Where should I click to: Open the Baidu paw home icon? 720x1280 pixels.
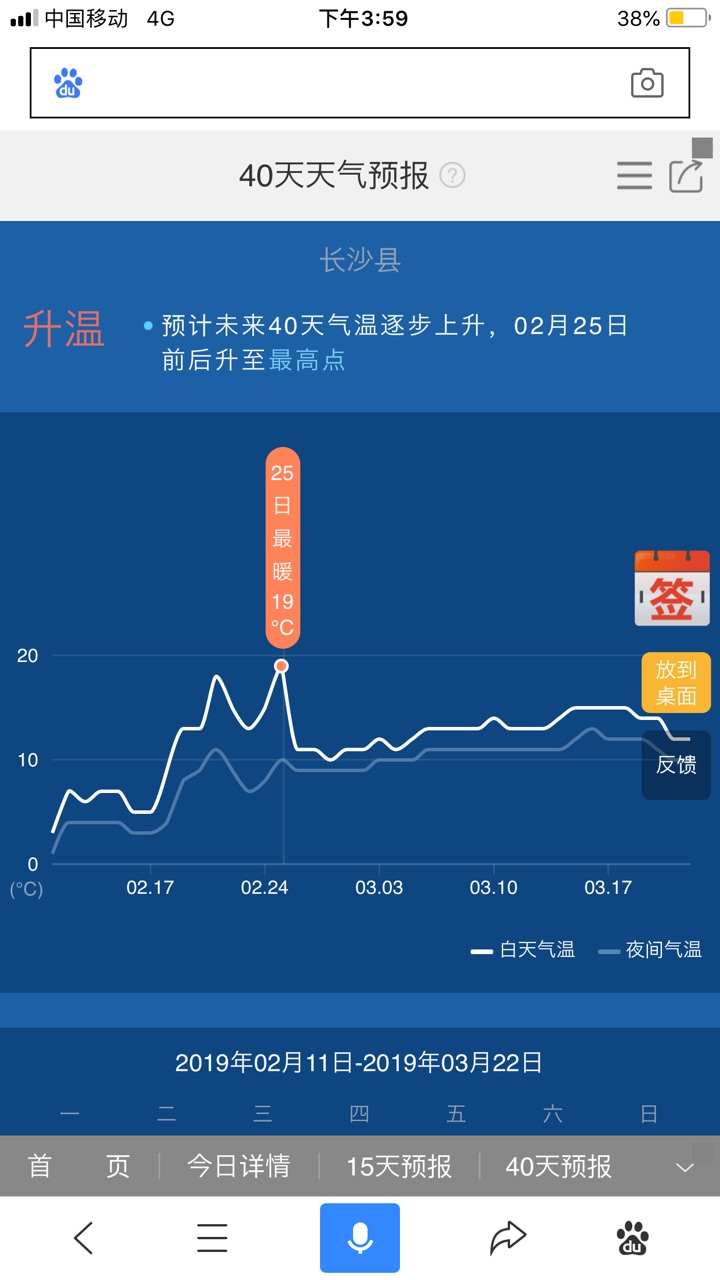click(632, 1238)
